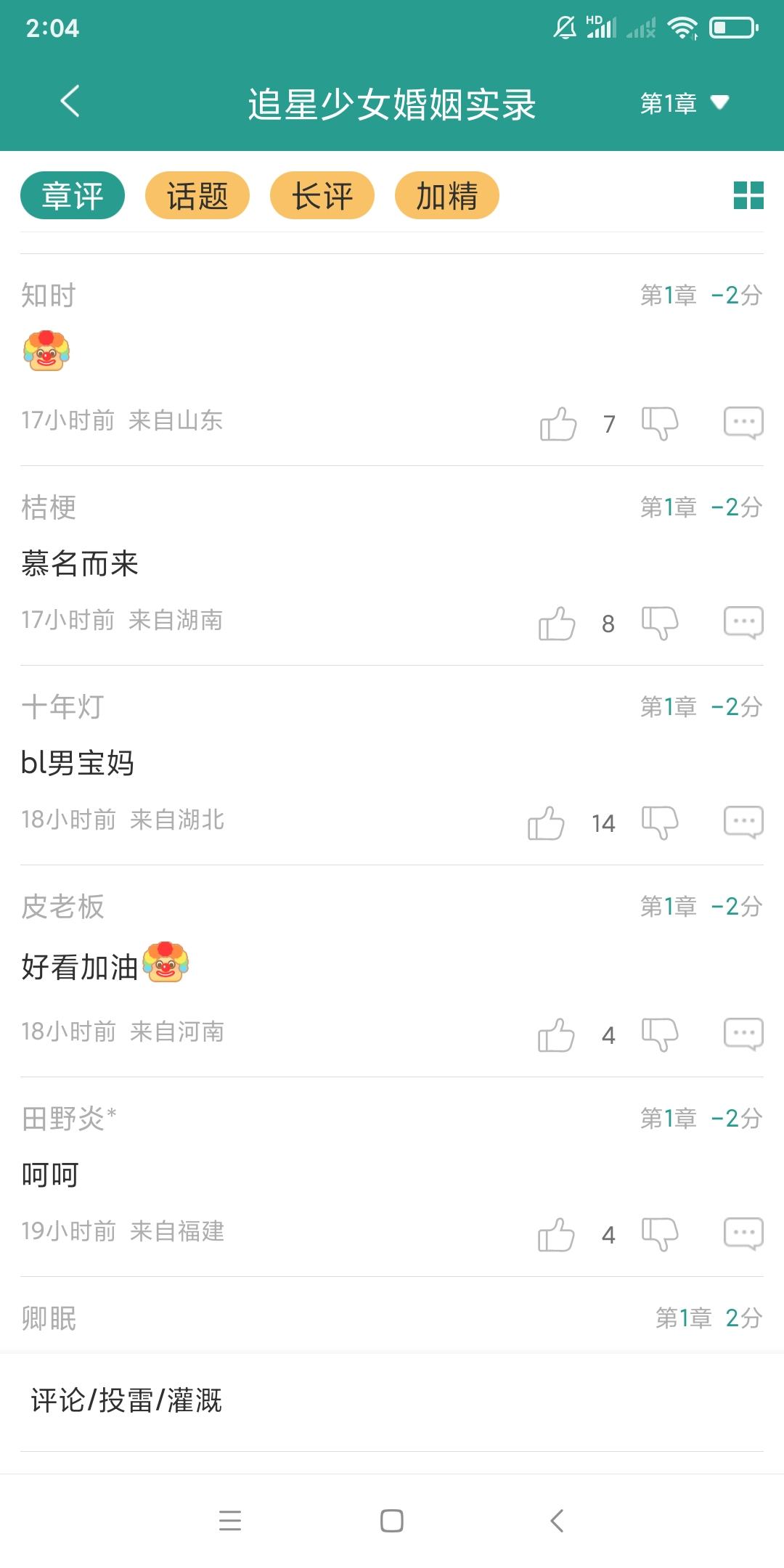Dislike 十年灯's comment
This screenshot has width=784, height=1568.
point(660,822)
